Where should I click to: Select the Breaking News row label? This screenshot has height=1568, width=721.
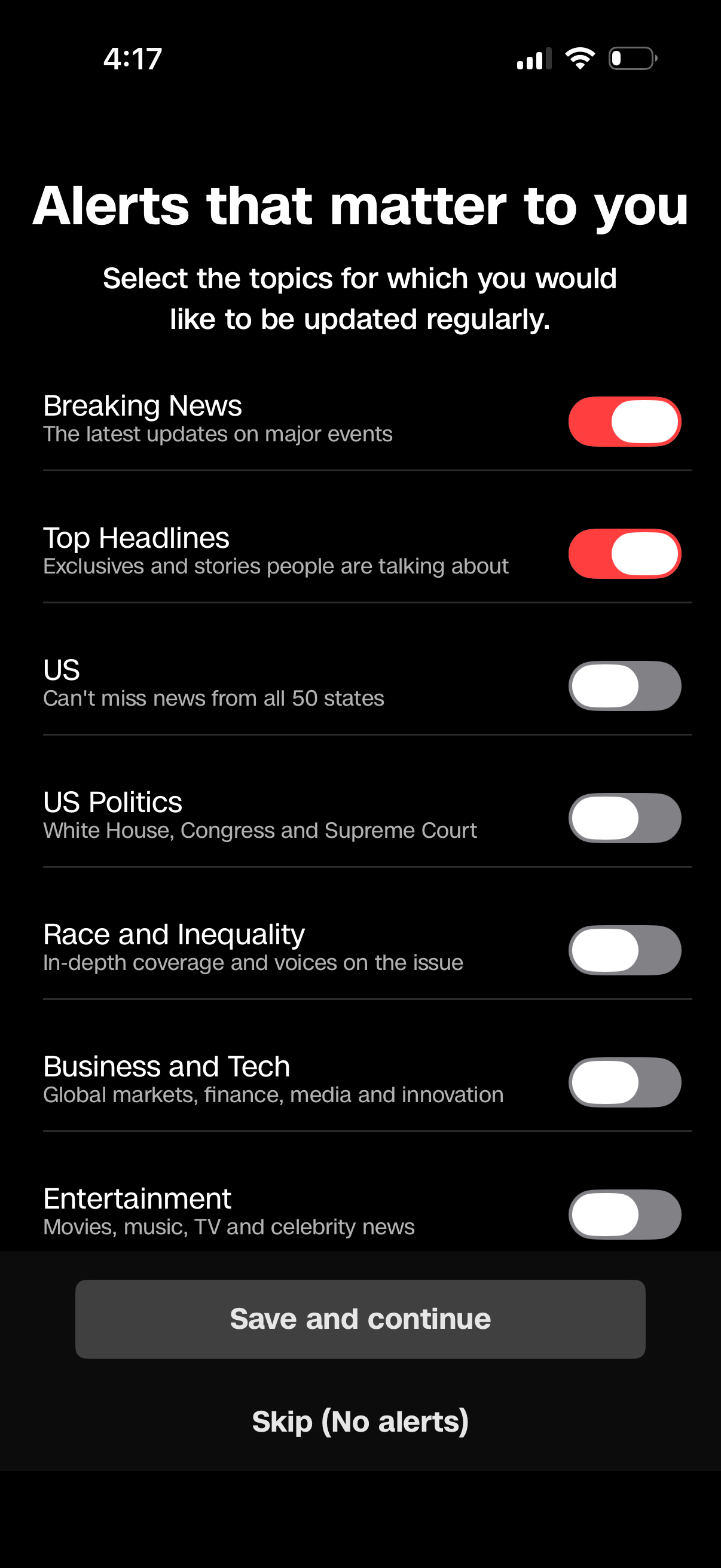coord(142,405)
